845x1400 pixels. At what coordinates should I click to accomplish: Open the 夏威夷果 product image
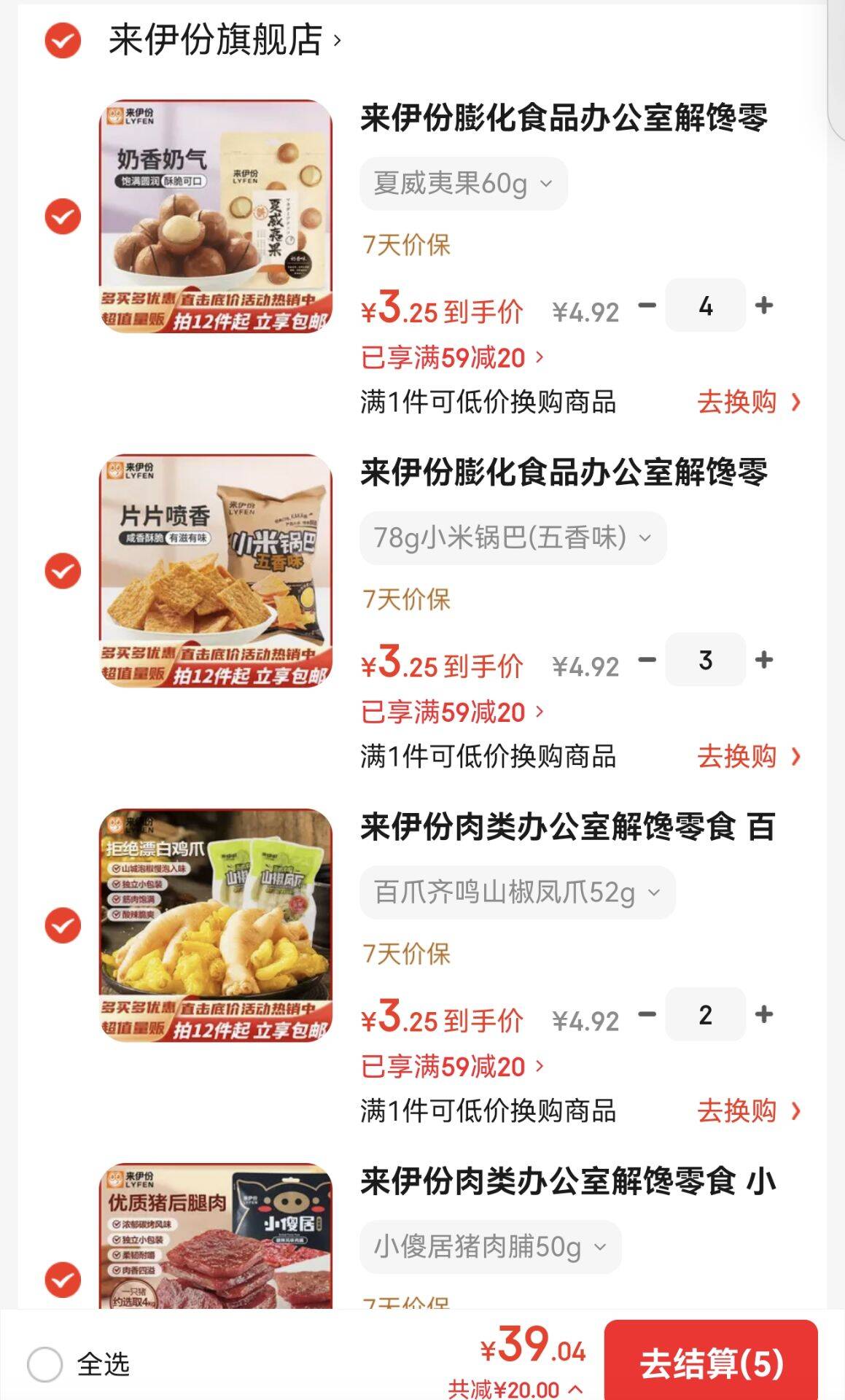pyautogui.click(x=216, y=217)
